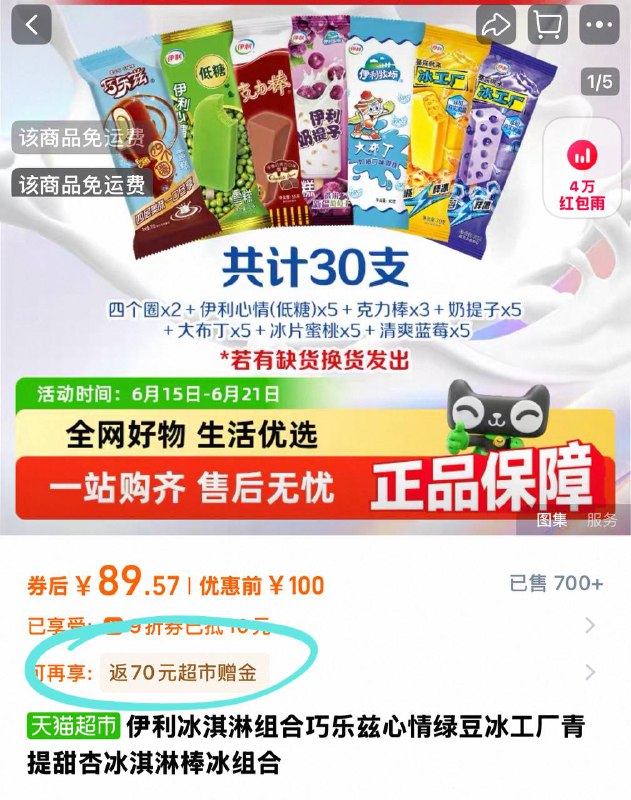Switch to the 图集 gallery view
Screen dimensions: 631x800
(552, 519)
